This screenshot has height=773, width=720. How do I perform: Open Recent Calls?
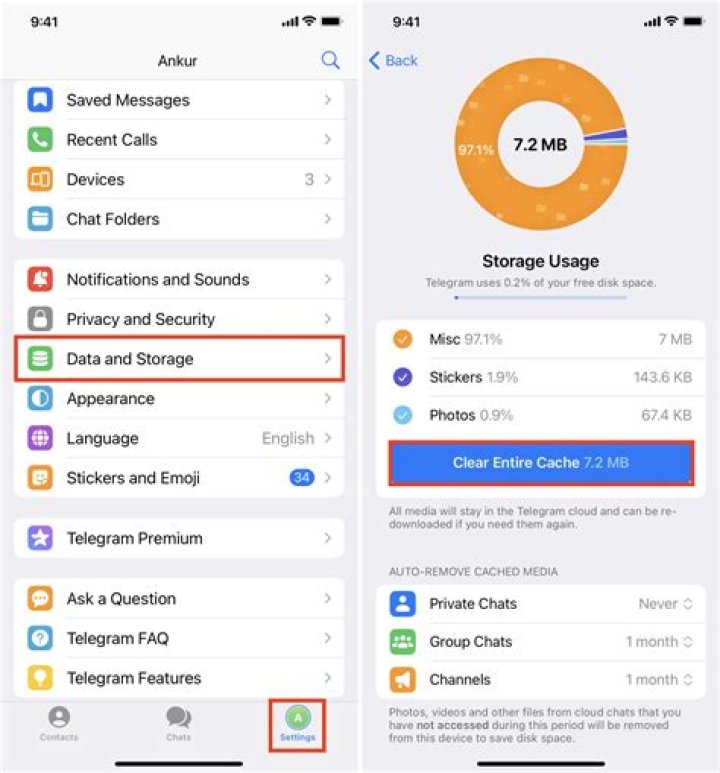180,140
